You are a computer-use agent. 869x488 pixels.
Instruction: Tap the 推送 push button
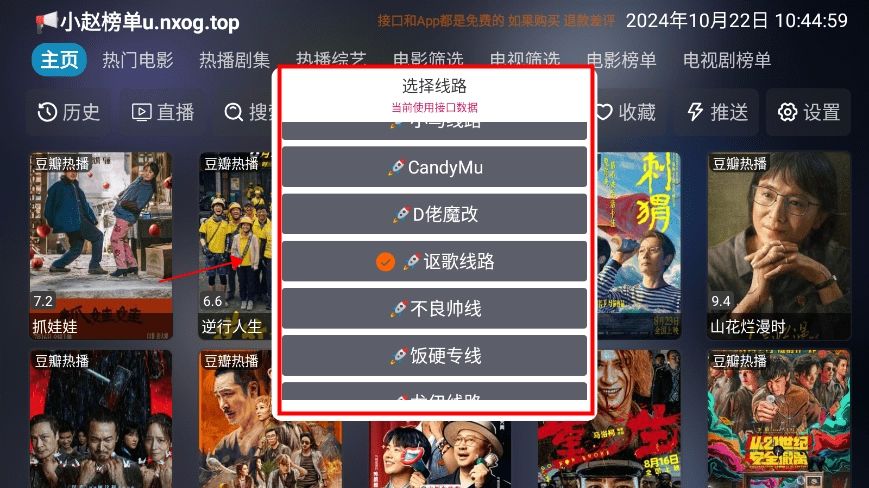point(718,112)
